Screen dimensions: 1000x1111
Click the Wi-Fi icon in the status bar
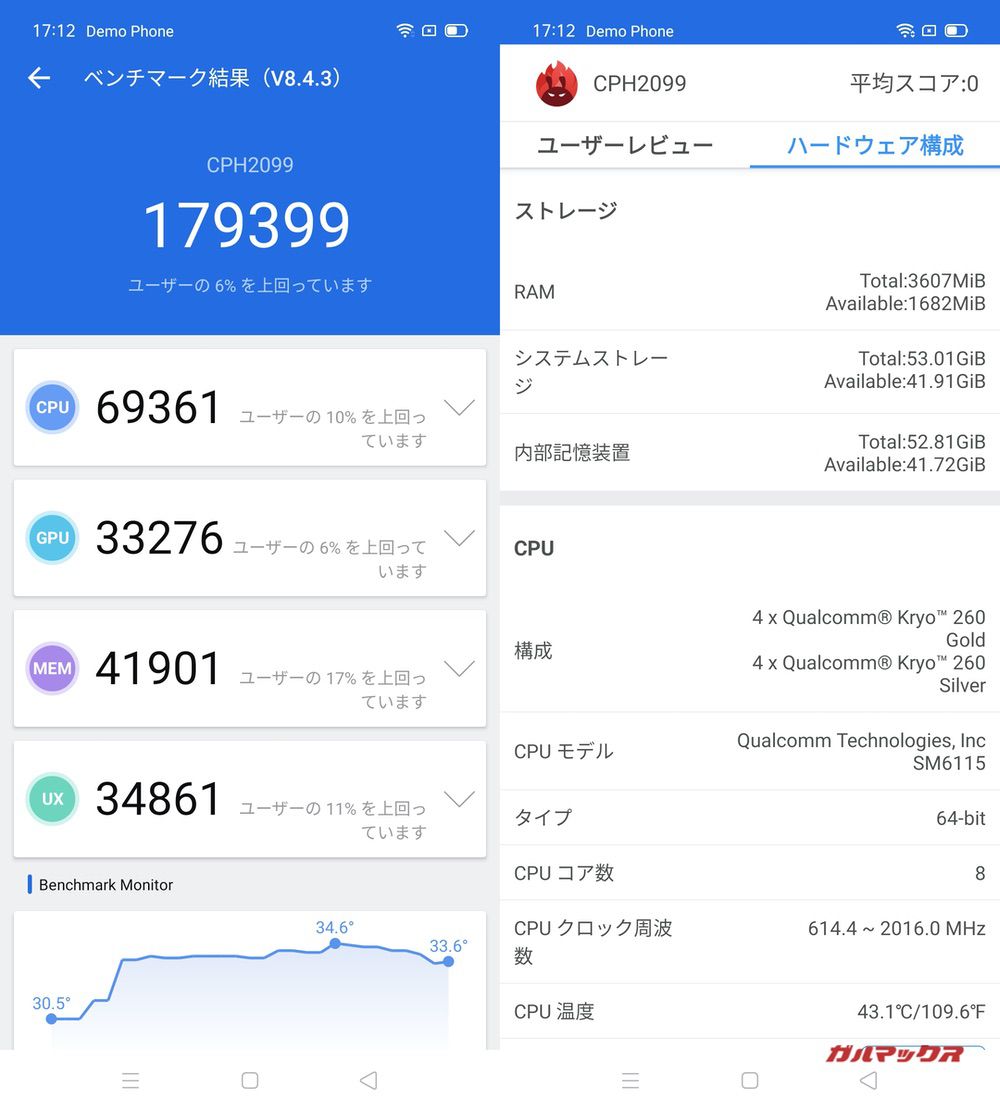pos(405,30)
